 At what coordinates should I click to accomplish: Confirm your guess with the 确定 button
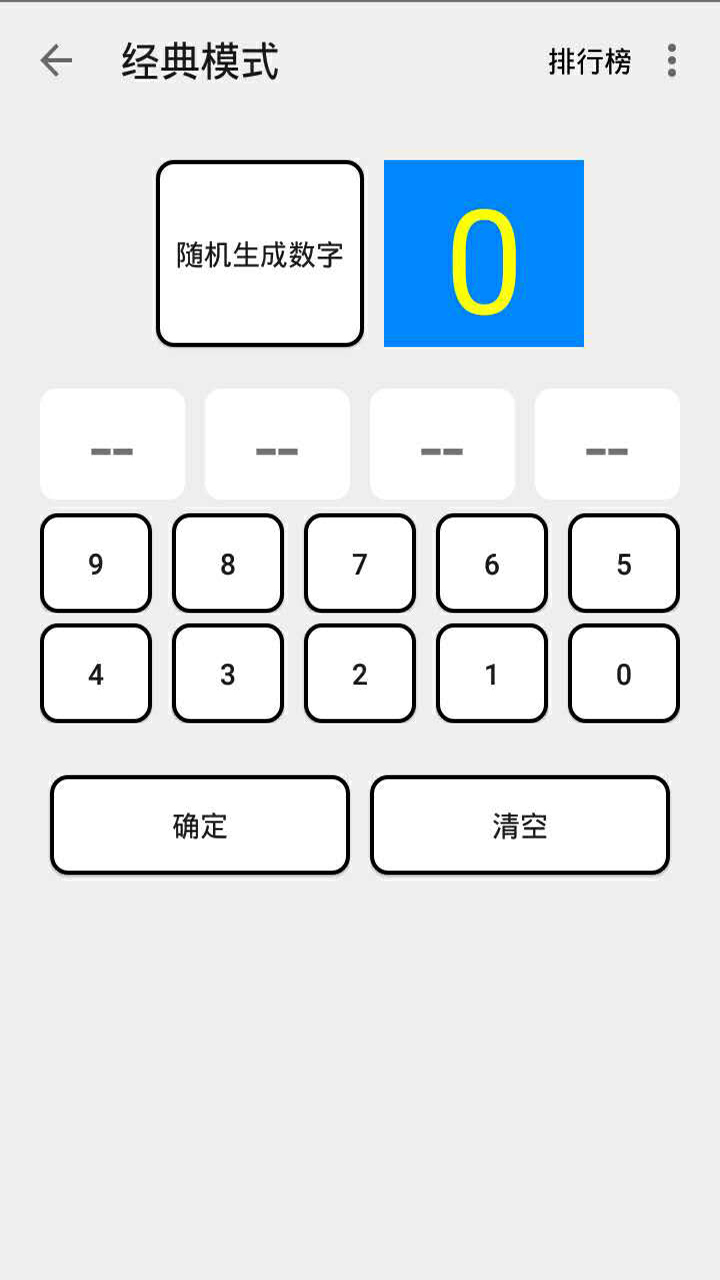(x=199, y=824)
